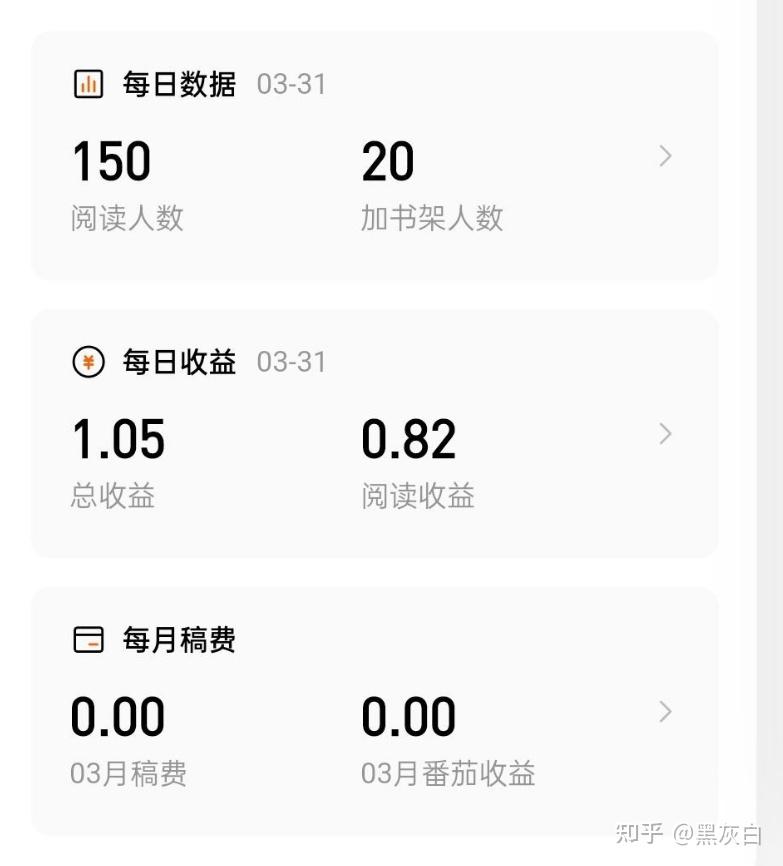Open the 每日收益 earnings card
Image resolution: width=783 pixels, height=866 pixels.
(665, 434)
